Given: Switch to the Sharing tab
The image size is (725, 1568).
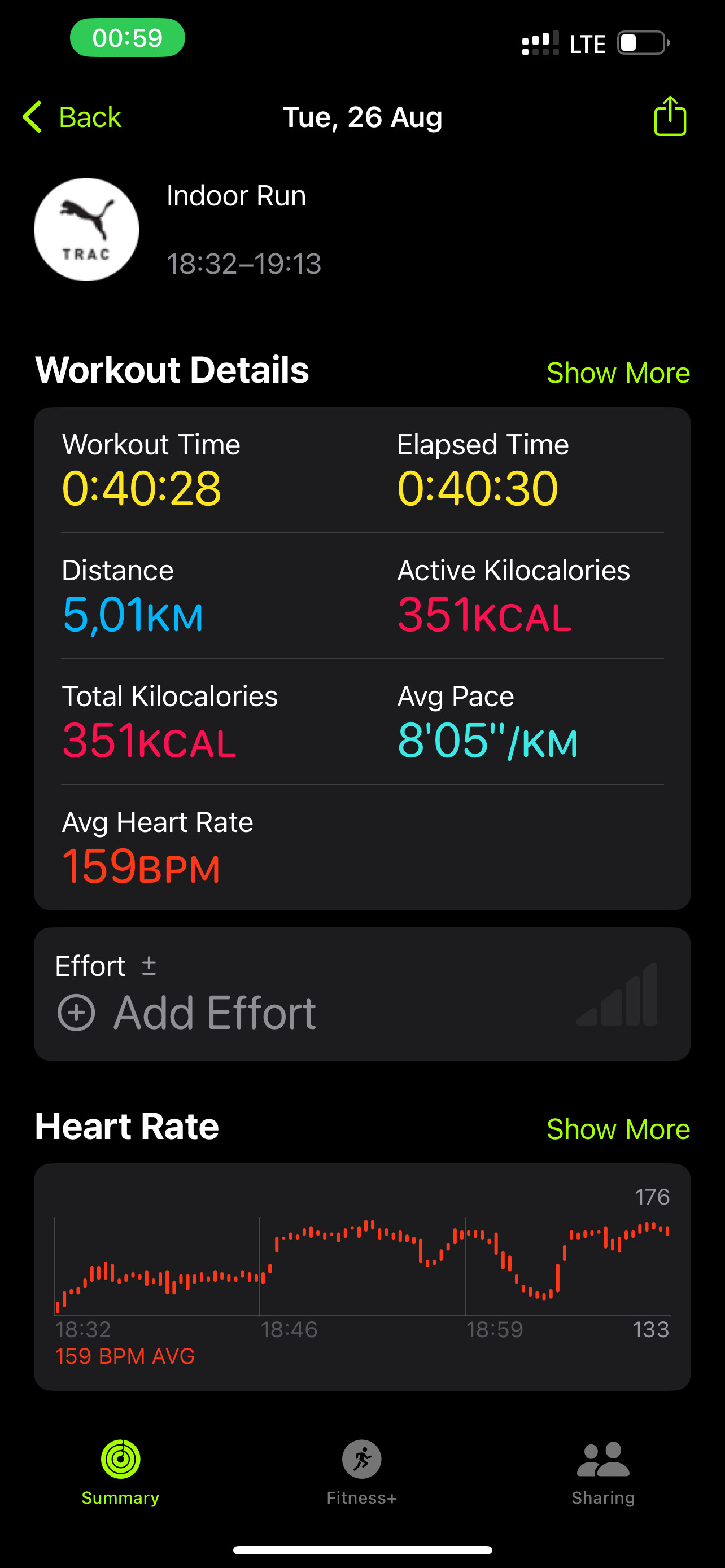Looking at the screenshot, I should click(602, 1472).
